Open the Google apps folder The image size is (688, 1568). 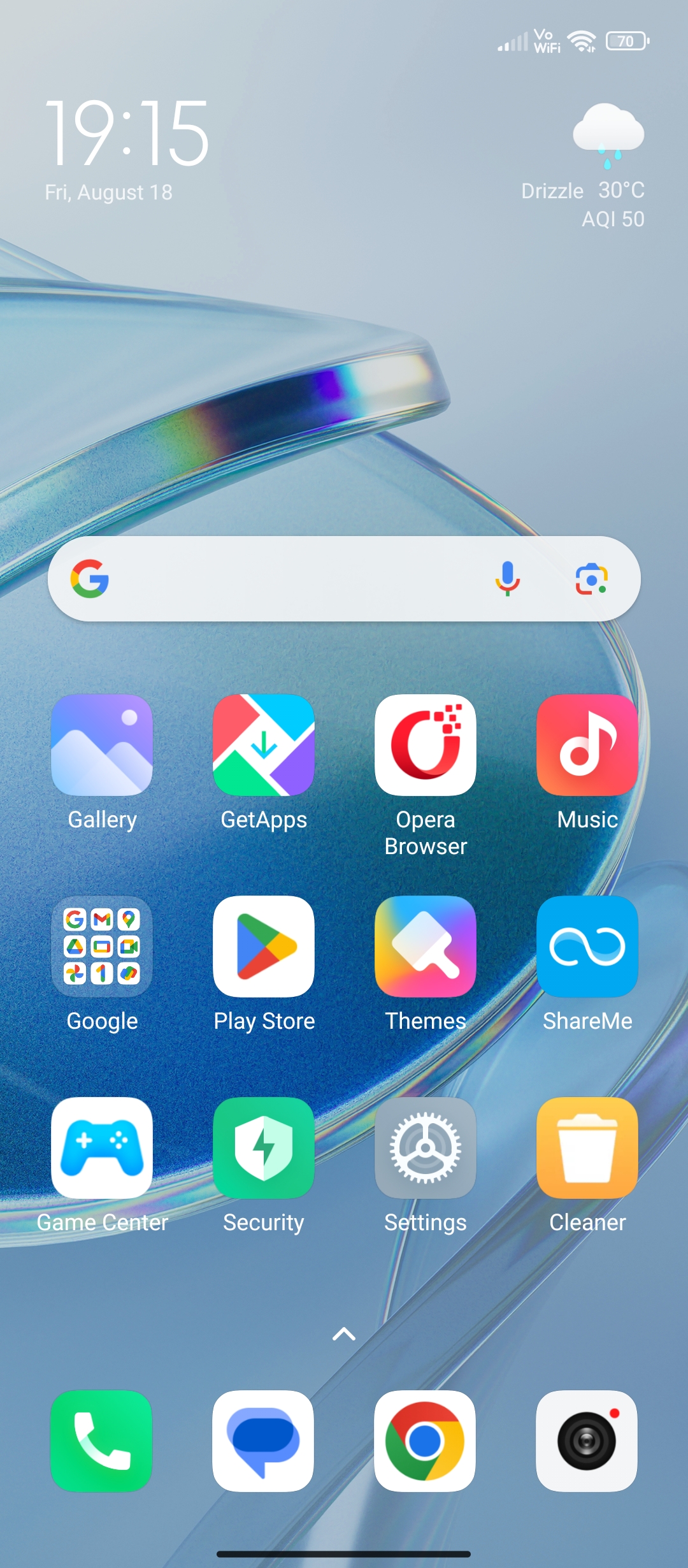tap(102, 946)
